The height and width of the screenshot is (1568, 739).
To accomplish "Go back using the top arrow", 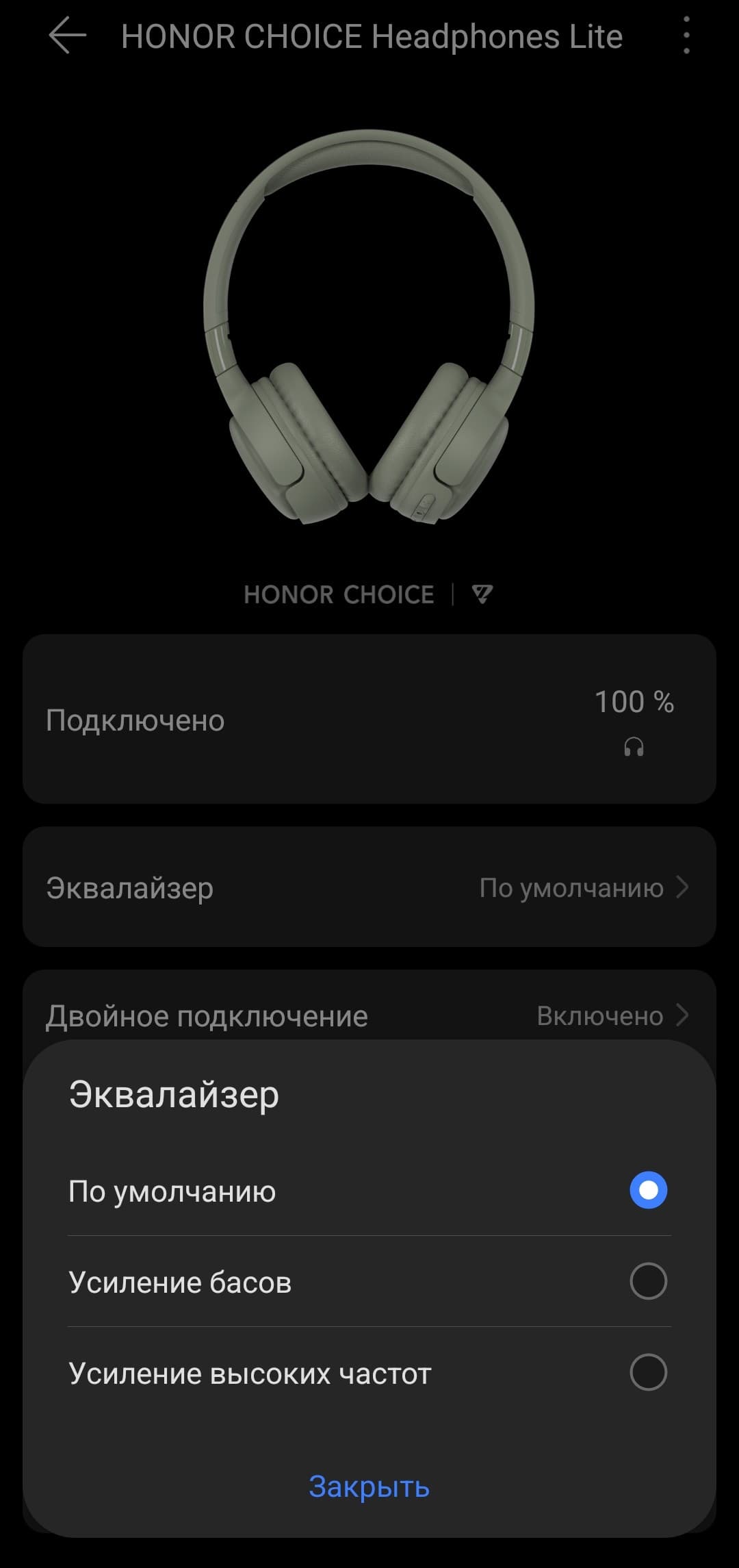I will point(67,36).
